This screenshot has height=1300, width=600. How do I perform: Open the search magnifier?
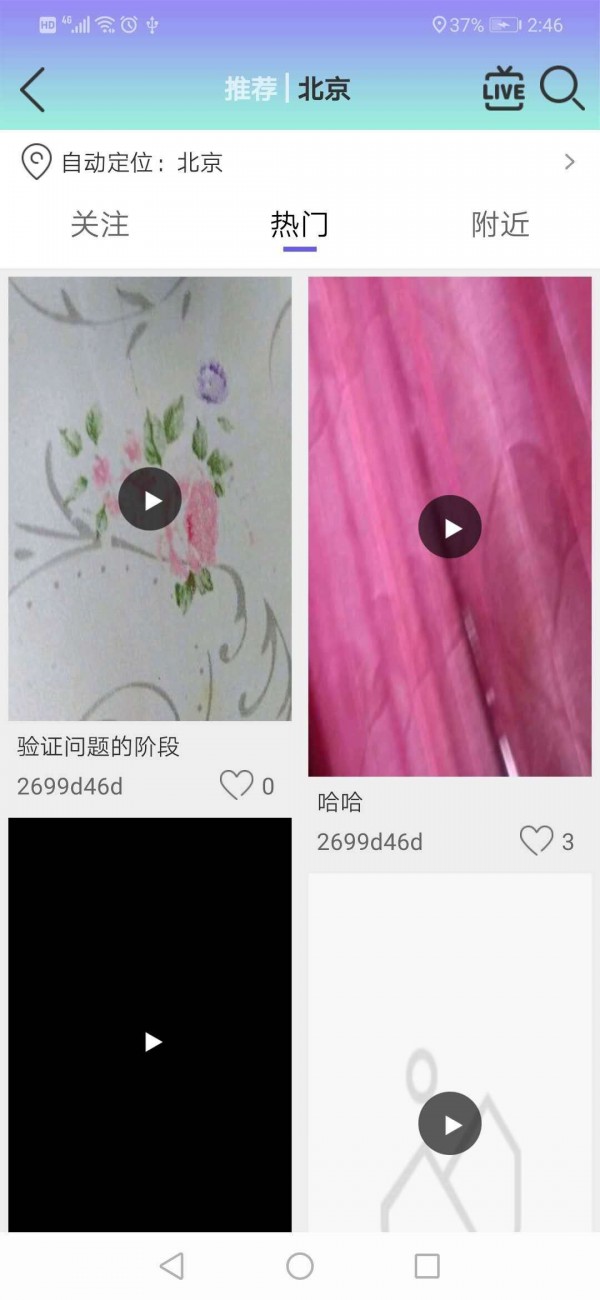pos(562,89)
